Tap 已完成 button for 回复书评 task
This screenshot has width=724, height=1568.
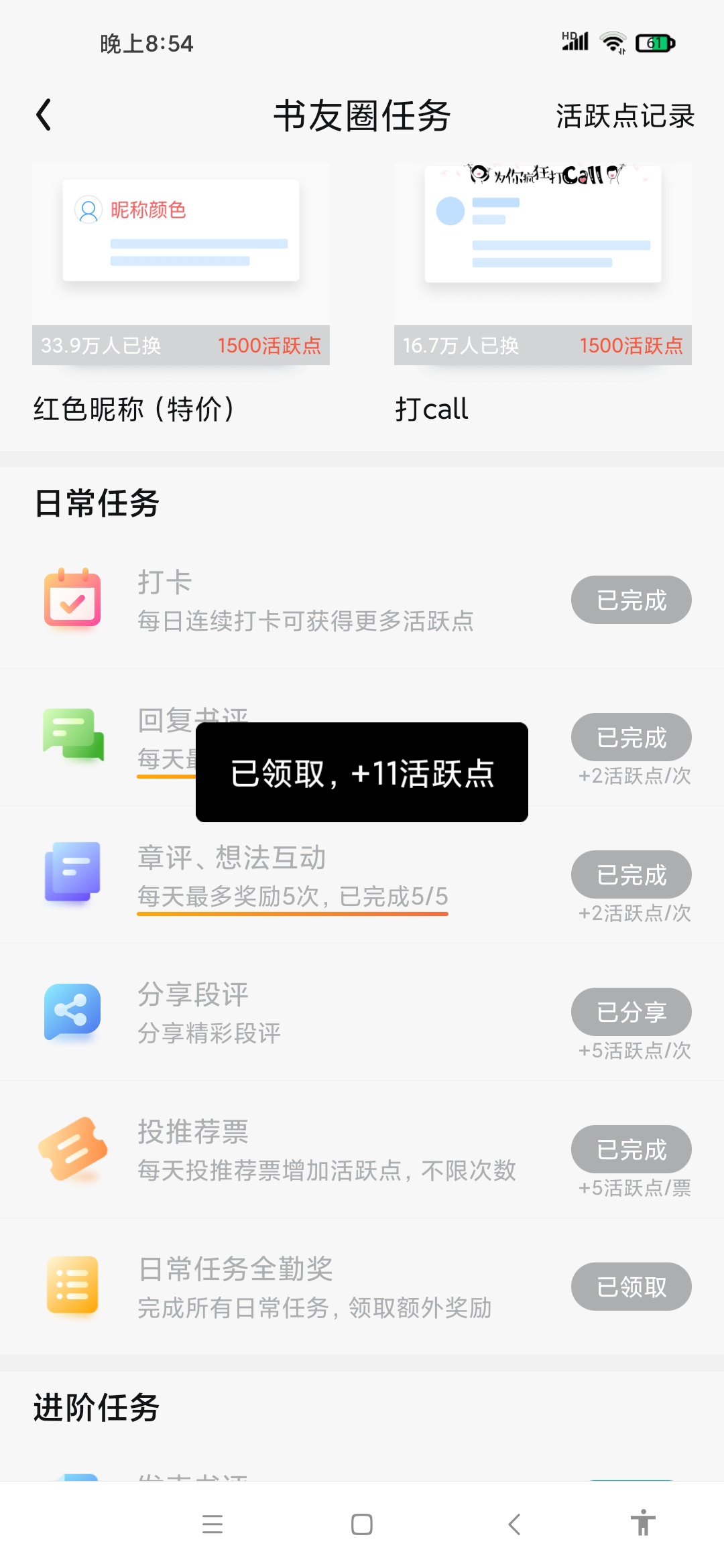pyautogui.click(x=631, y=737)
